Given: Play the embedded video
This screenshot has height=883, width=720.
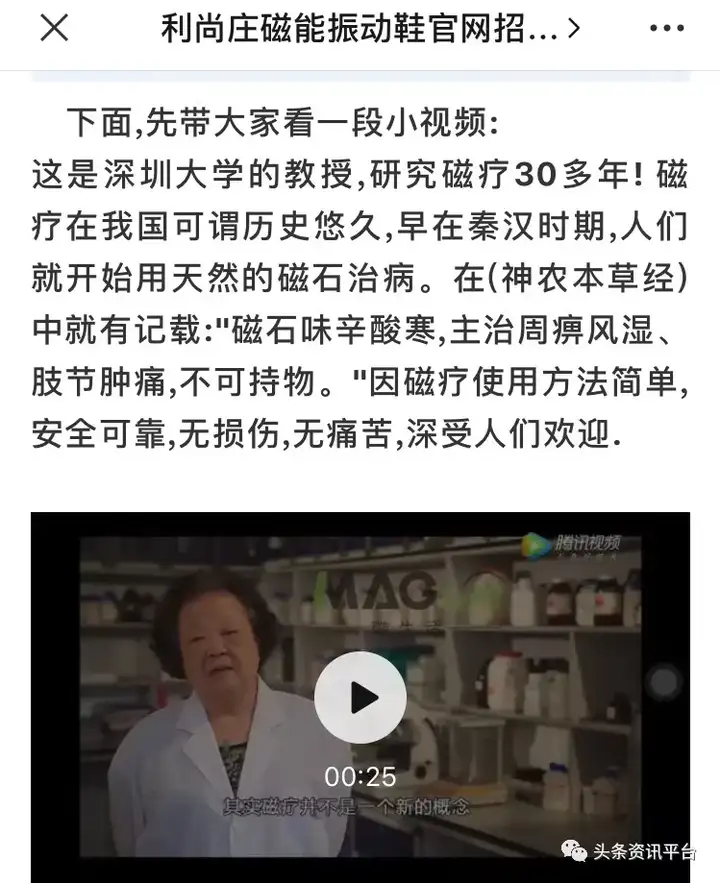Looking at the screenshot, I should click(360, 697).
